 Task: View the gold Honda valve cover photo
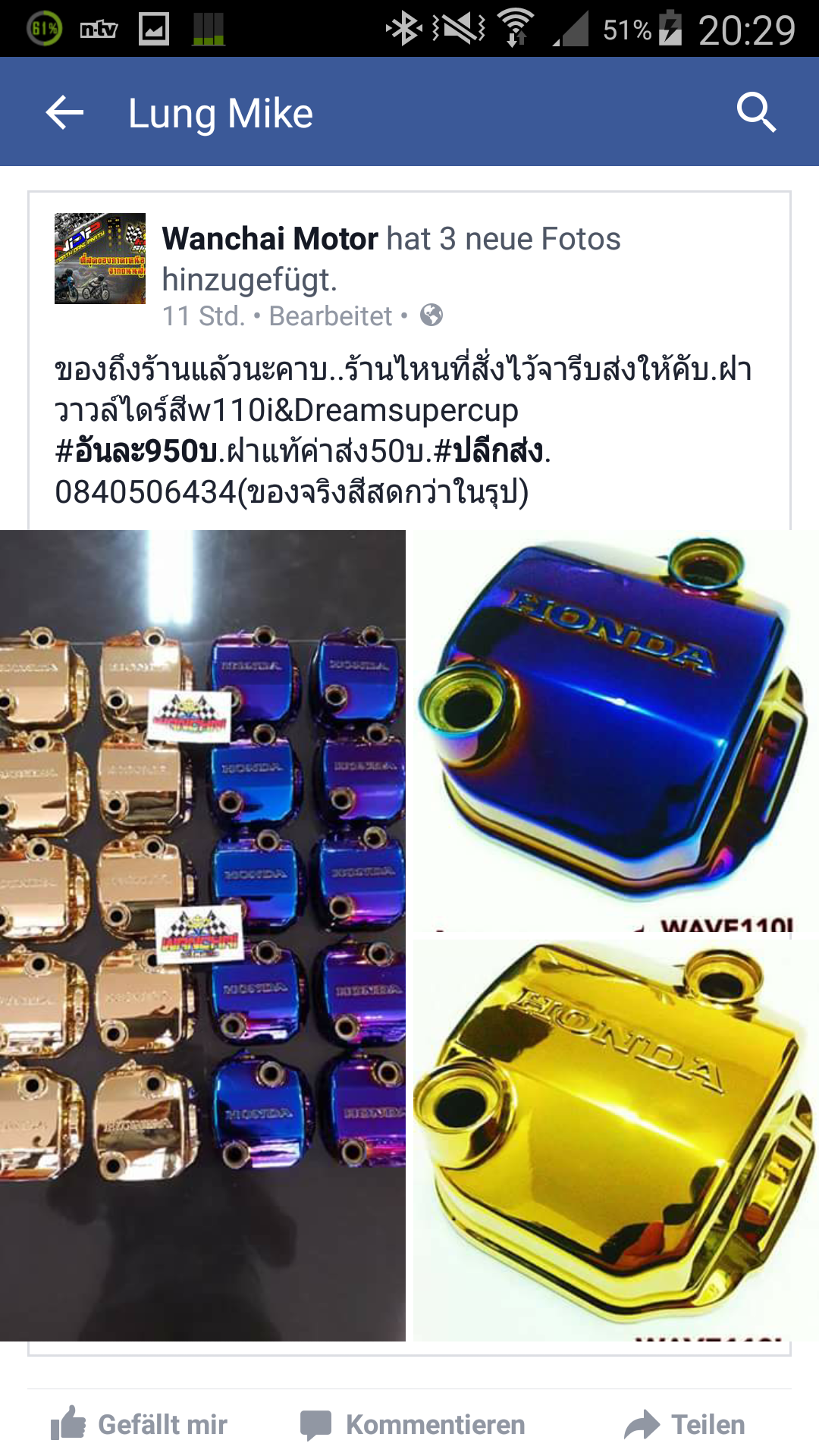pos(613,1139)
